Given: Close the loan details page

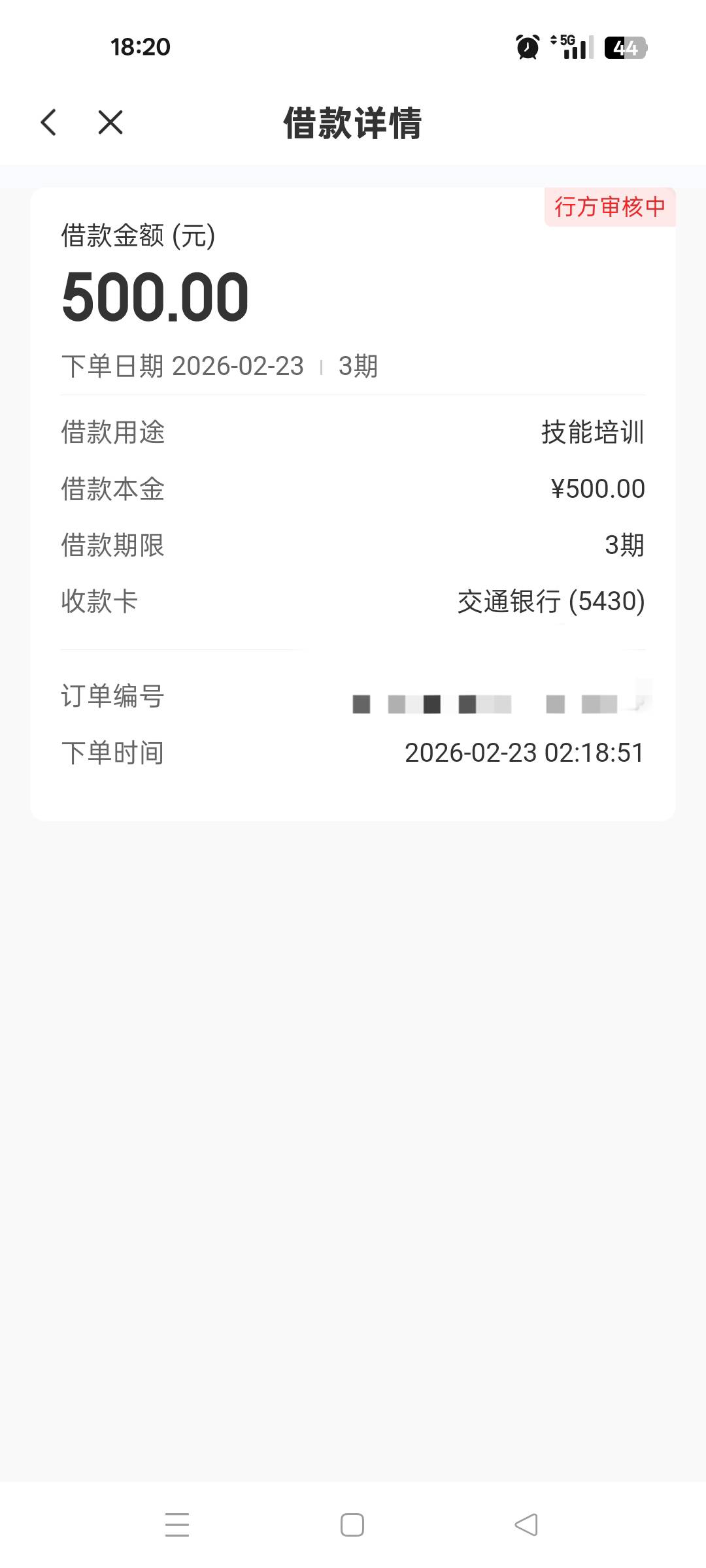Looking at the screenshot, I should pos(110,122).
